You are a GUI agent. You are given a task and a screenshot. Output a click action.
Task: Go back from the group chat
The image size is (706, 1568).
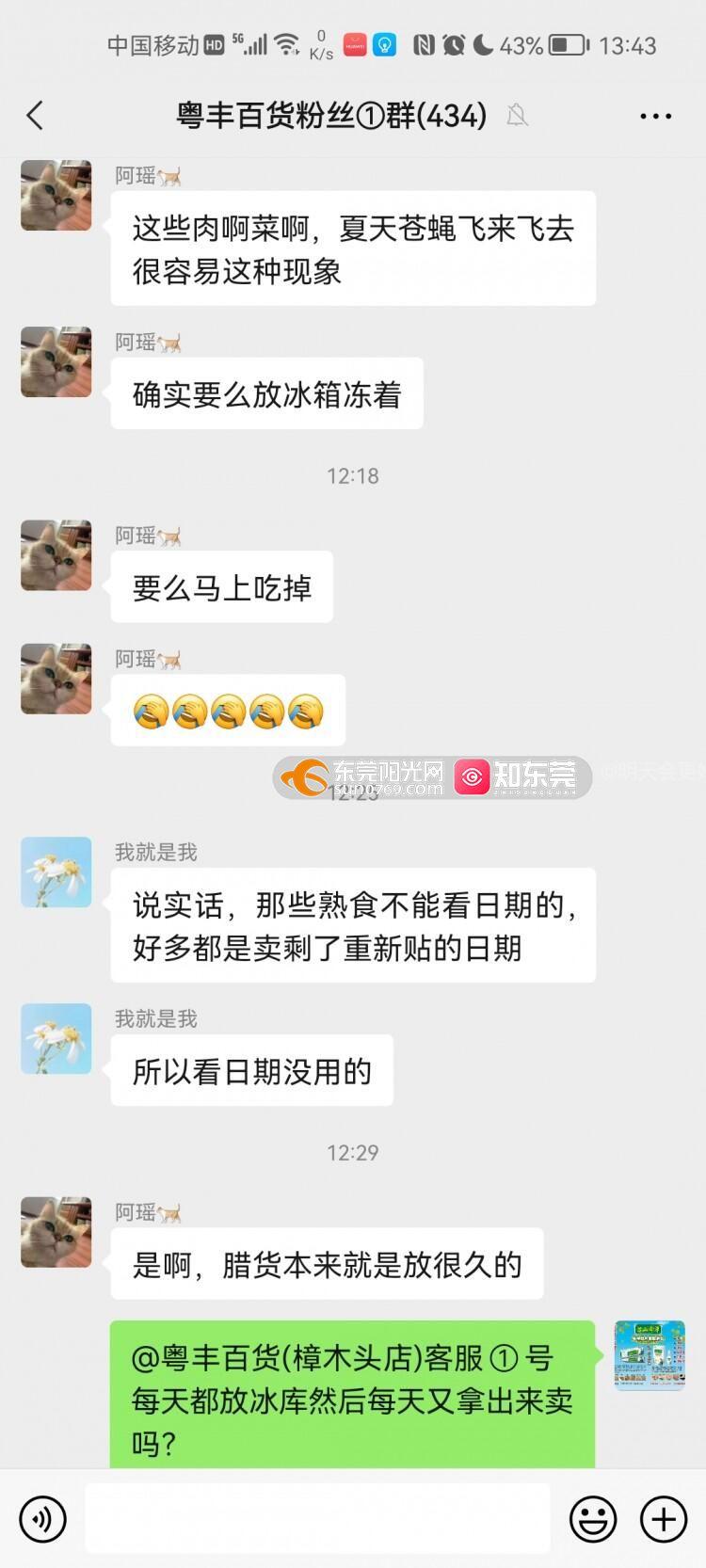pos(36,116)
